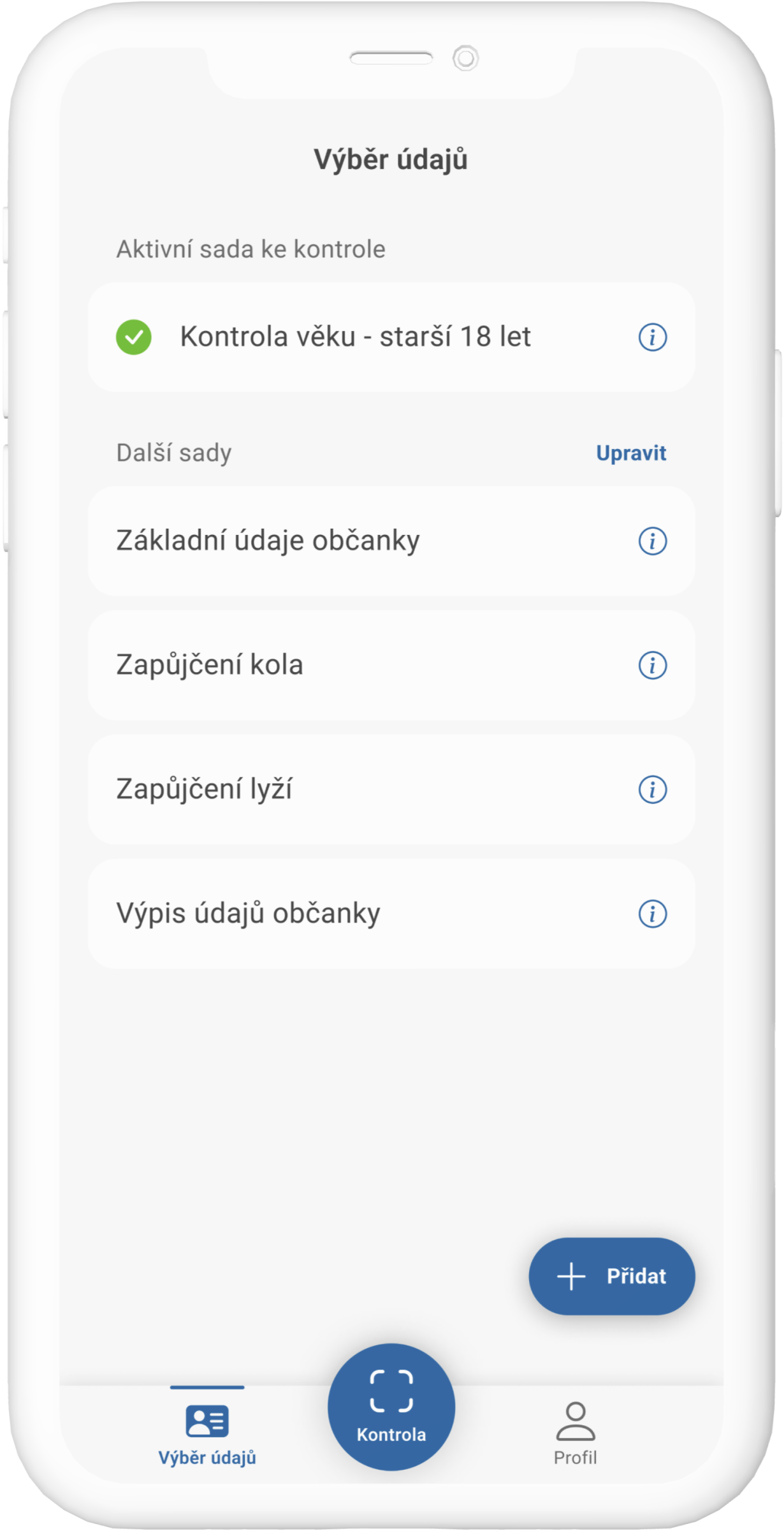The width and height of the screenshot is (784, 1531).
Task: Show info for Zapůjčení kola
Action: (x=652, y=666)
